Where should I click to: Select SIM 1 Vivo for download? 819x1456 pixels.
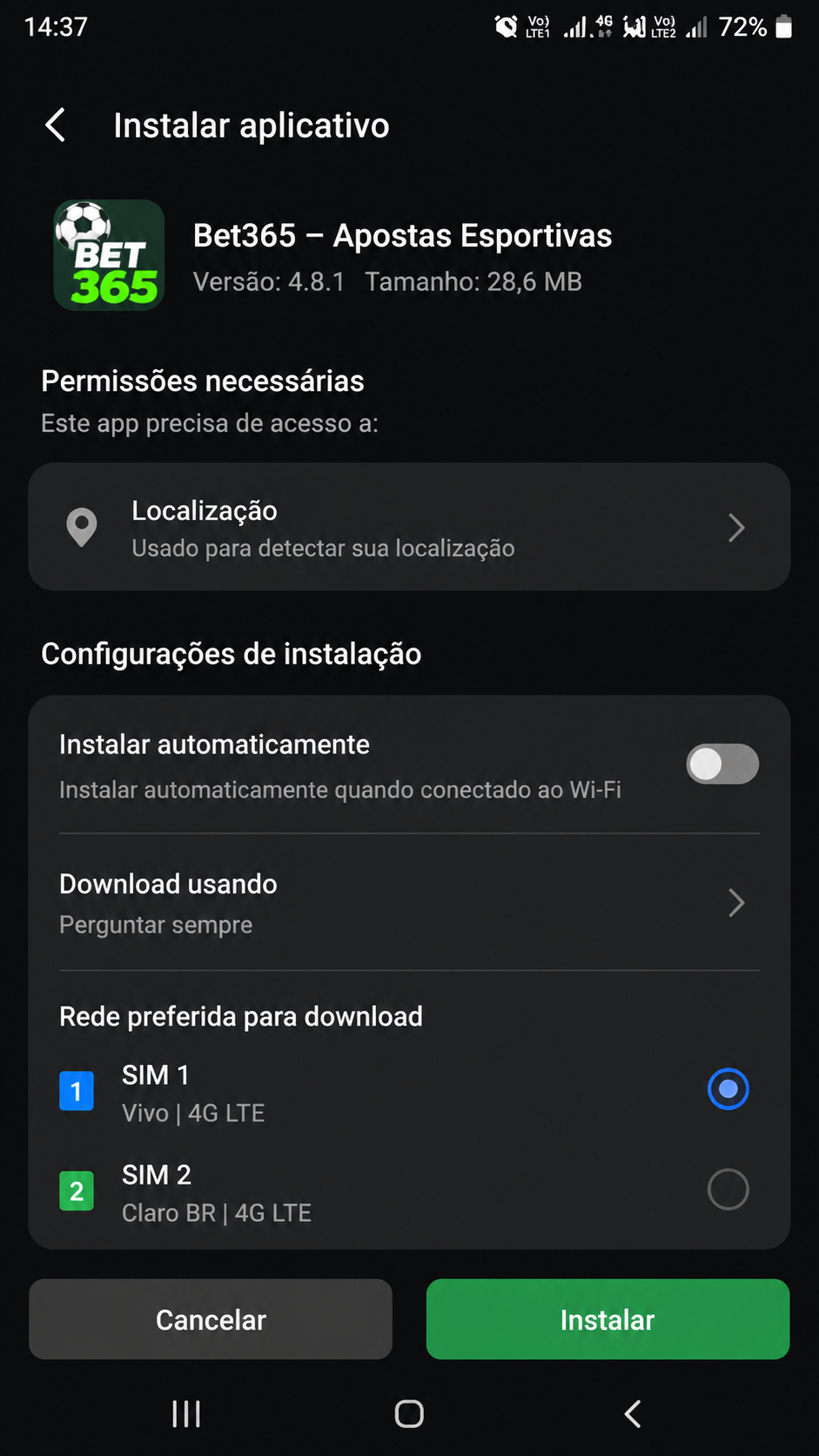coord(728,1089)
